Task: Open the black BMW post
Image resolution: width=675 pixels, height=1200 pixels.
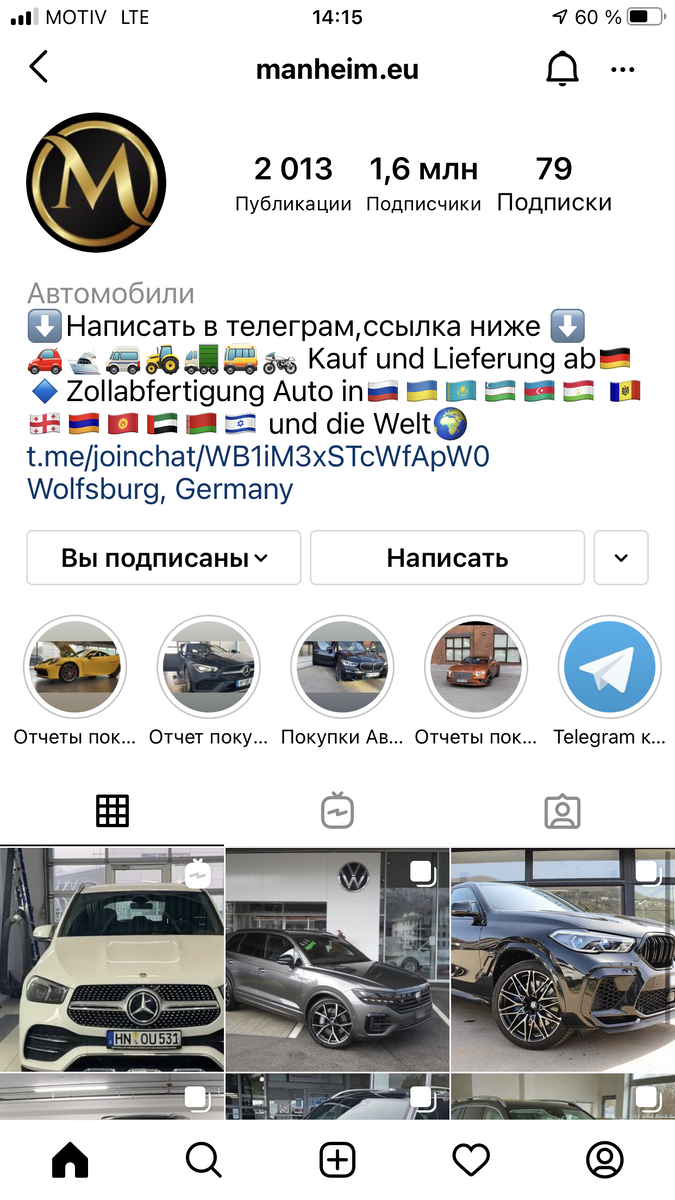Action: [563, 958]
